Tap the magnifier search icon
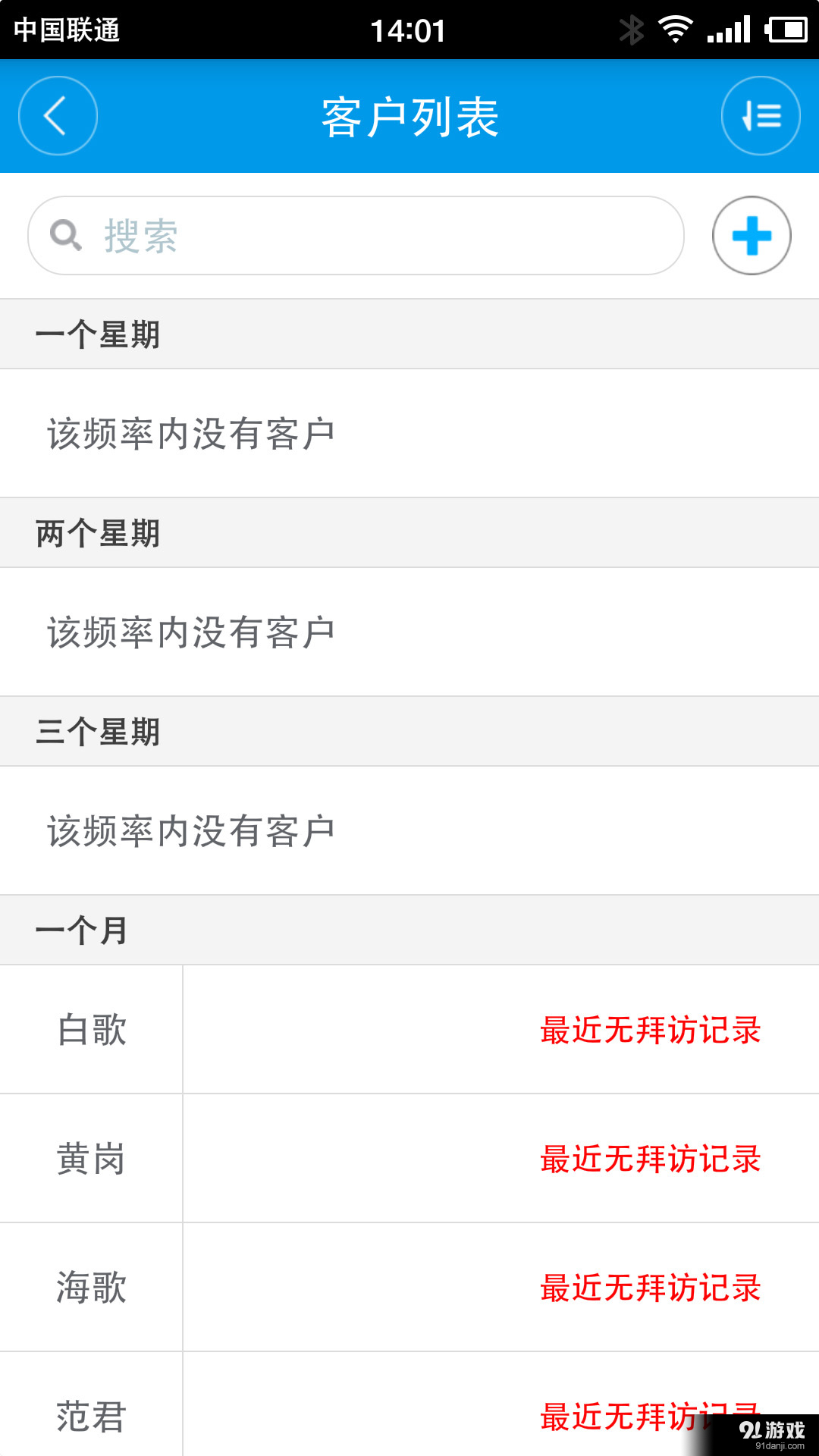This screenshot has width=819, height=1456. pos(65,235)
